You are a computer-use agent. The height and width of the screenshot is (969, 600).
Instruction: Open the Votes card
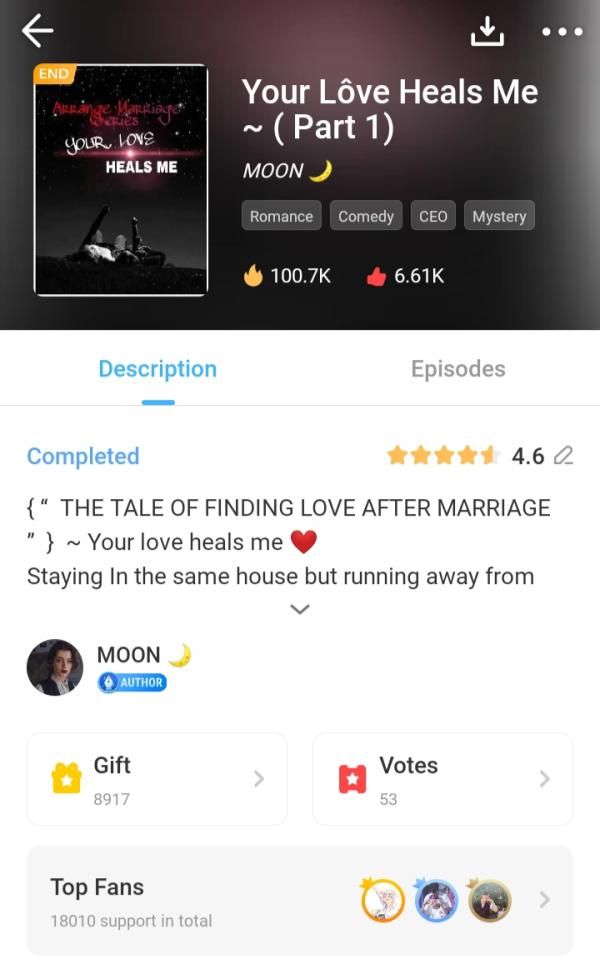tap(442, 779)
